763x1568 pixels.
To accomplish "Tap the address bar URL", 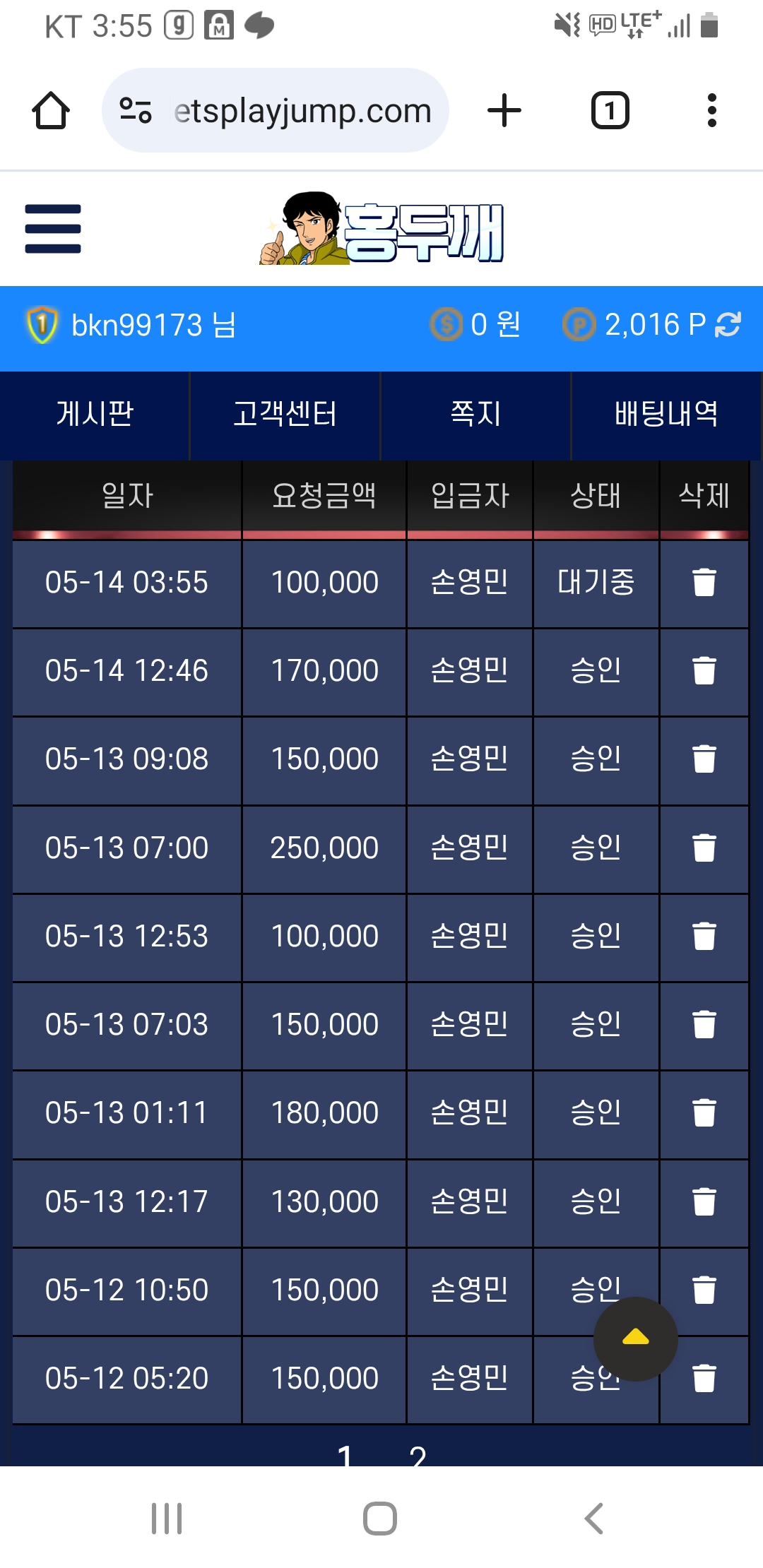I will (302, 111).
